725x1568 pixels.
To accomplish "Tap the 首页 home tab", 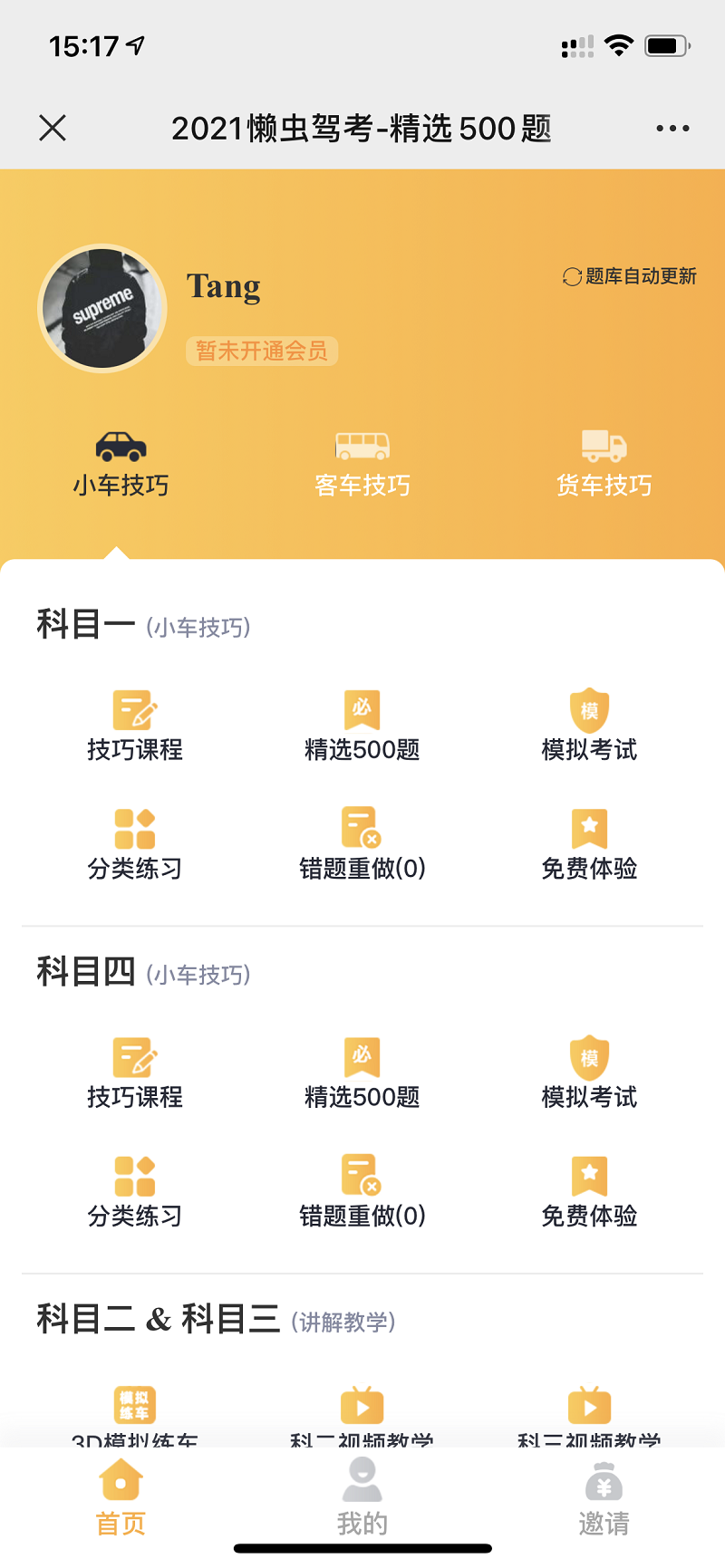I will 120,1499.
